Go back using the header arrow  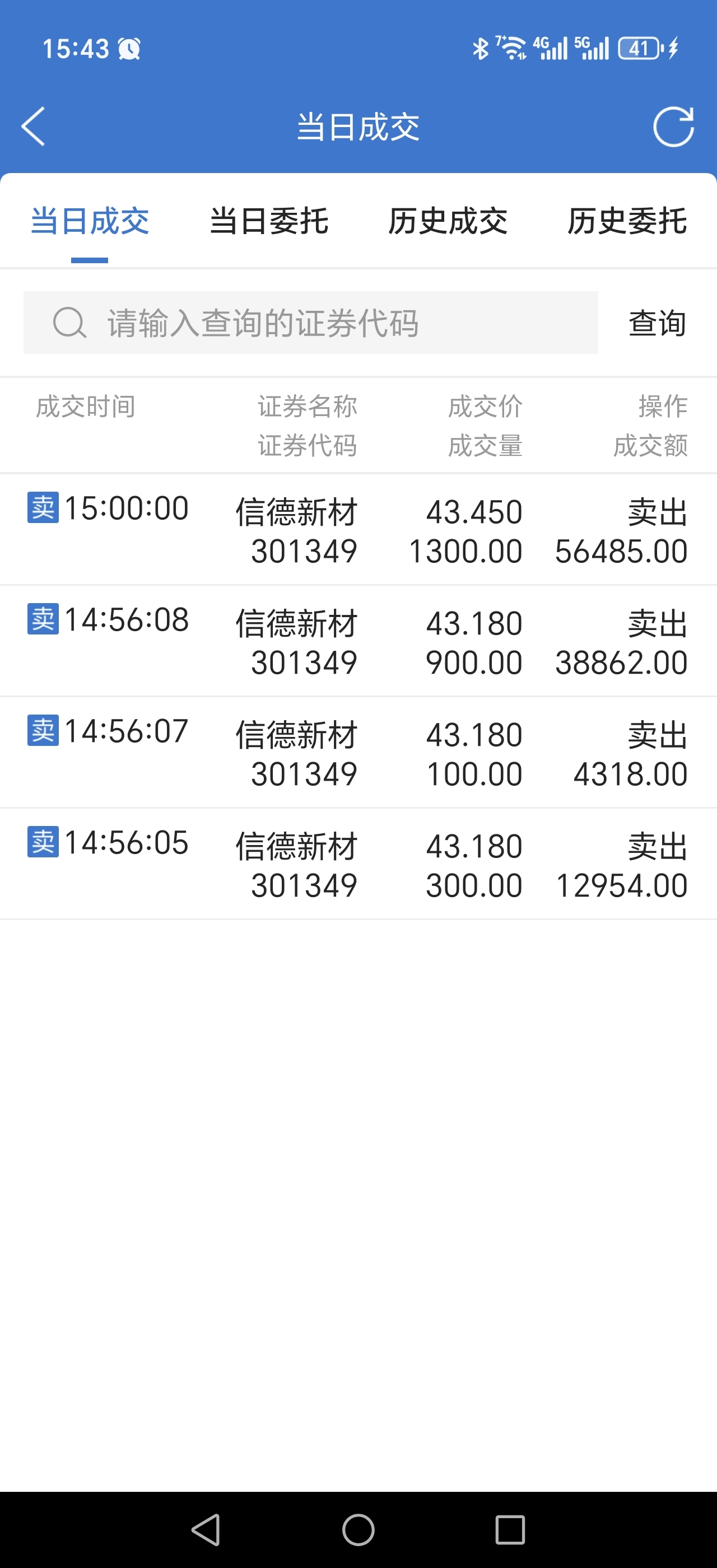click(33, 127)
